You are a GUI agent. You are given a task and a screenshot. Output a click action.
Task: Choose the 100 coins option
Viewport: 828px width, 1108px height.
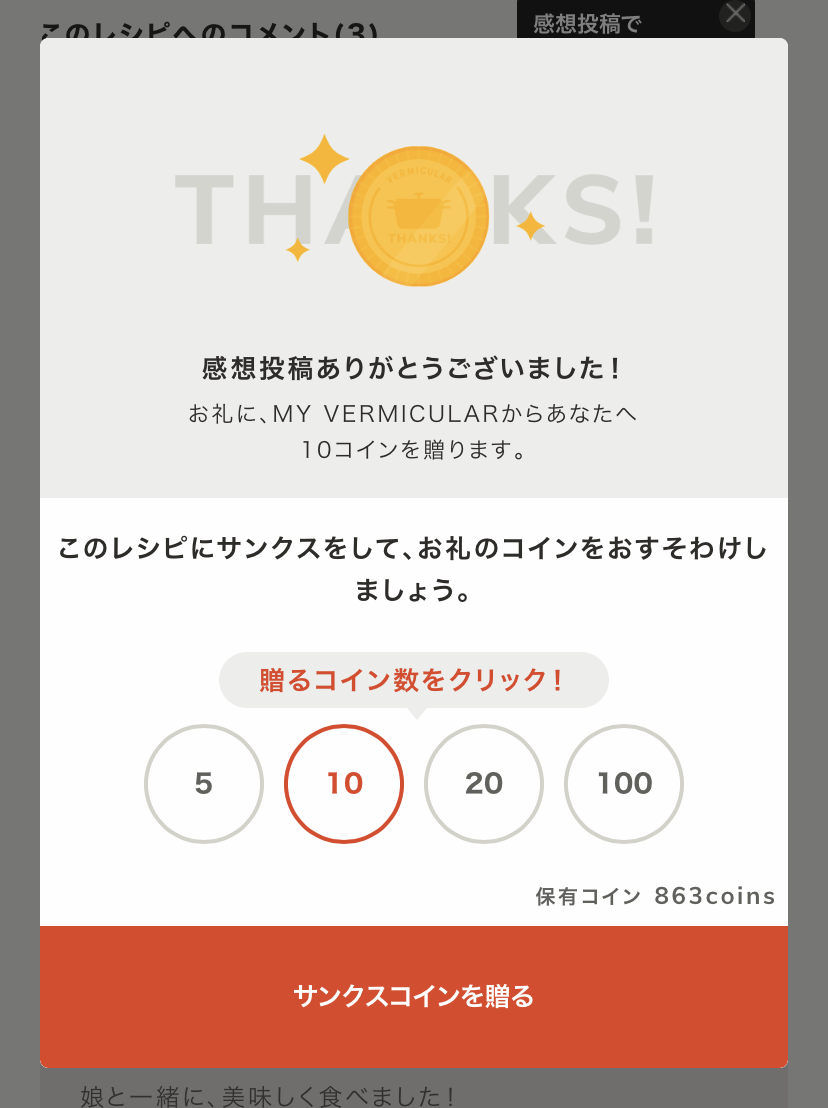coord(623,784)
